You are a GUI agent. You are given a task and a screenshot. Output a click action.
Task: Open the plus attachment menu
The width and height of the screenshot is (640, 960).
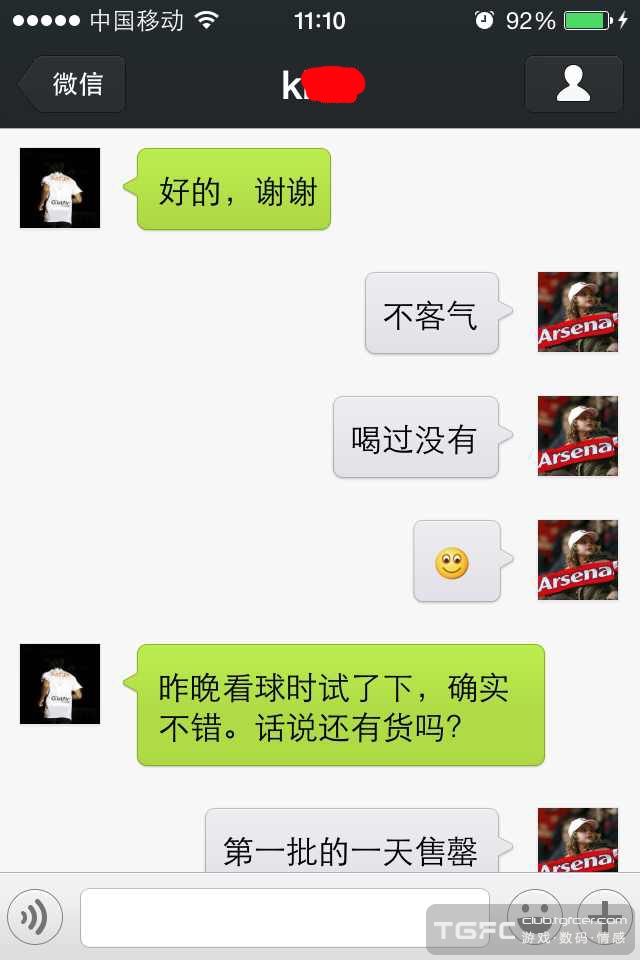pyautogui.click(x=604, y=916)
